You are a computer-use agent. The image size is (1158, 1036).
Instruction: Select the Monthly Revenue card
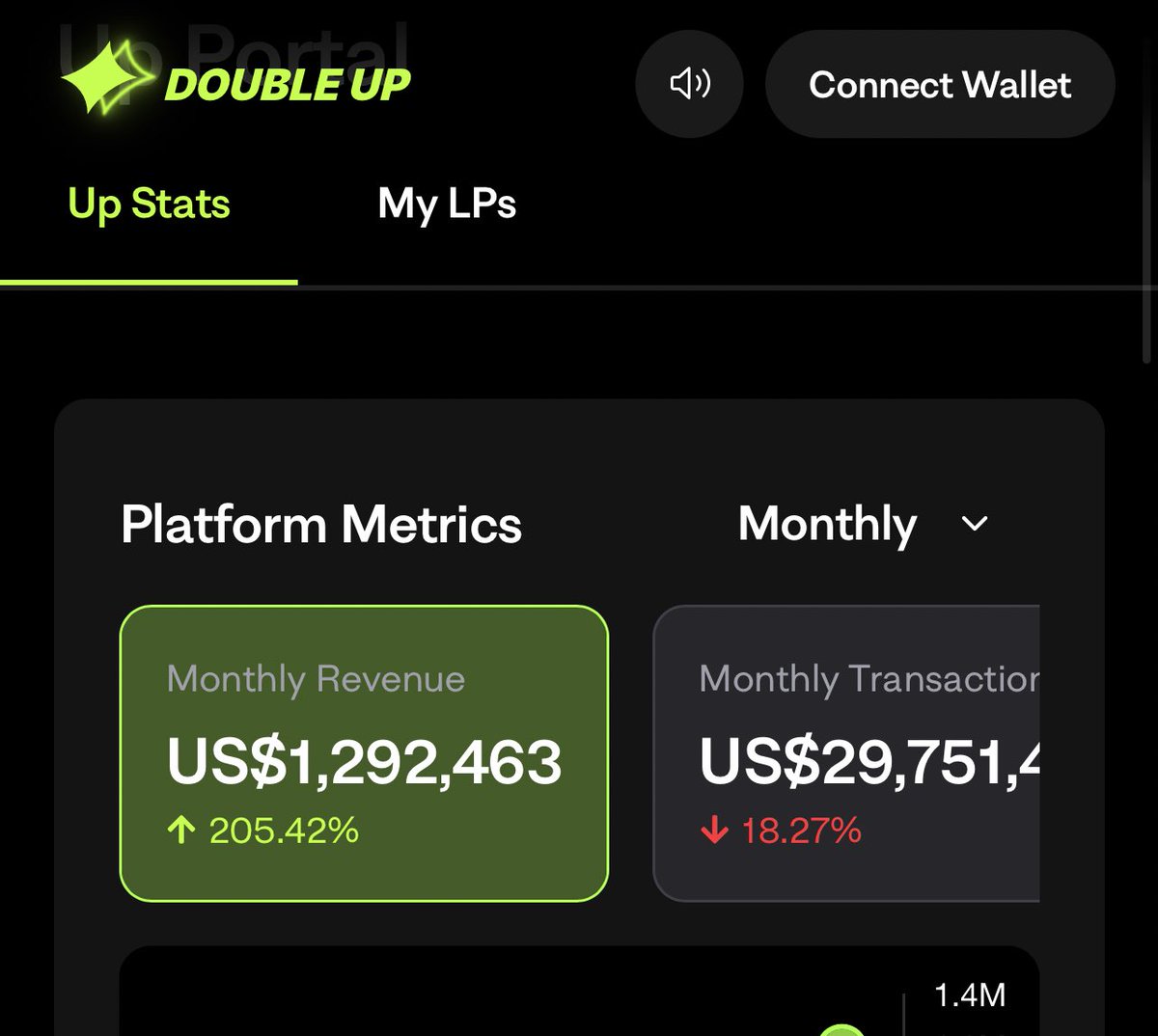pyautogui.click(x=364, y=752)
